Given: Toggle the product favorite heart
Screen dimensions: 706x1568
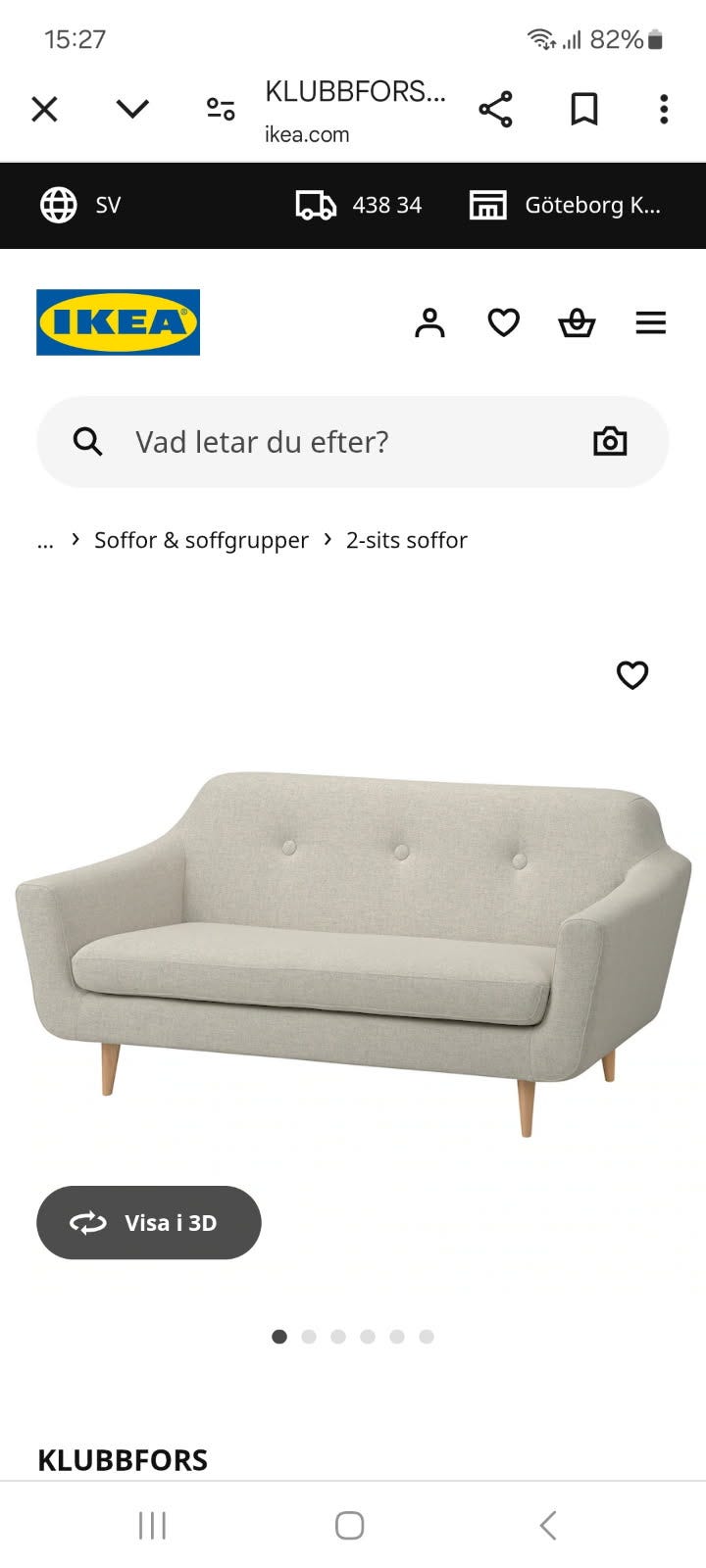Looking at the screenshot, I should coord(632,675).
